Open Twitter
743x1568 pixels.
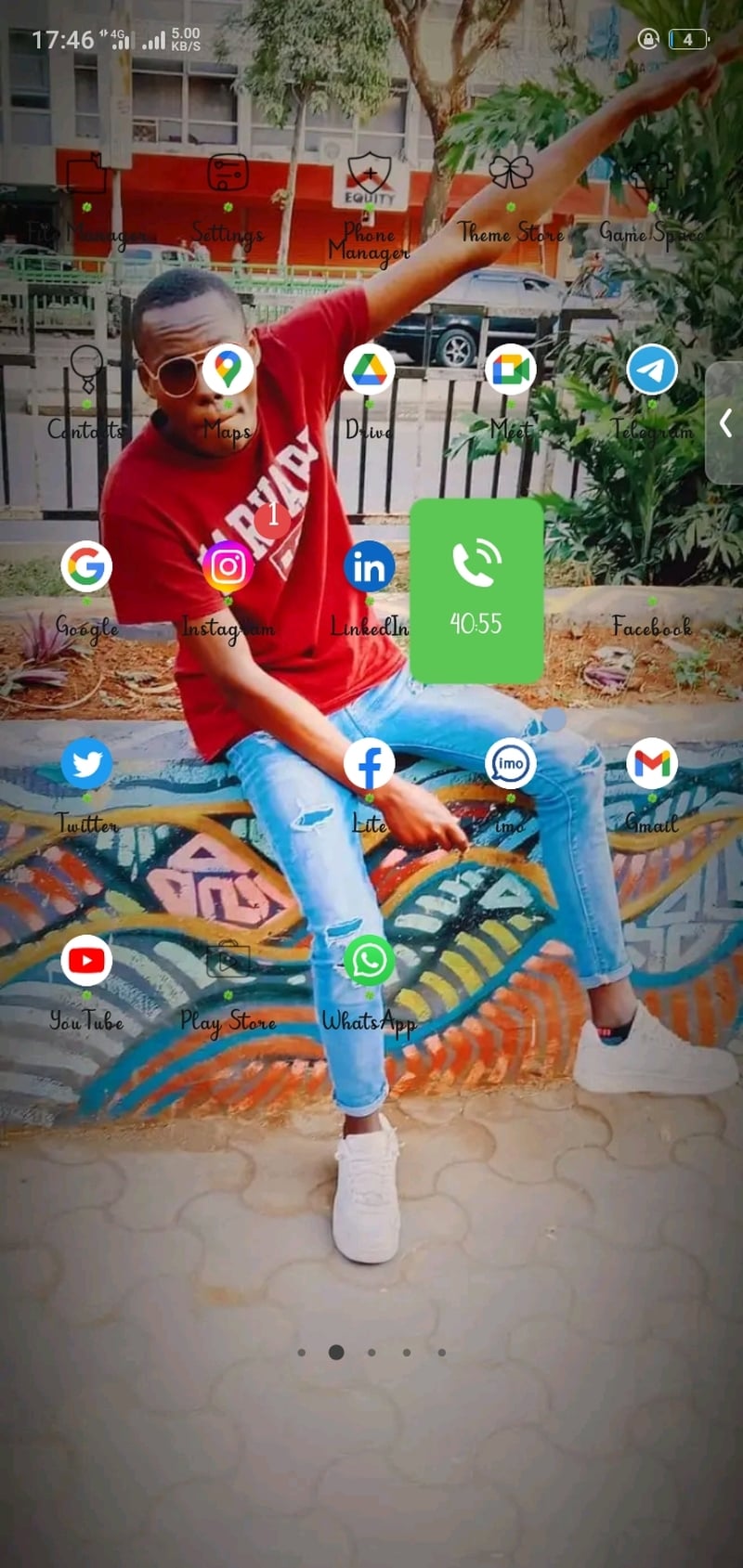[86, 763]
